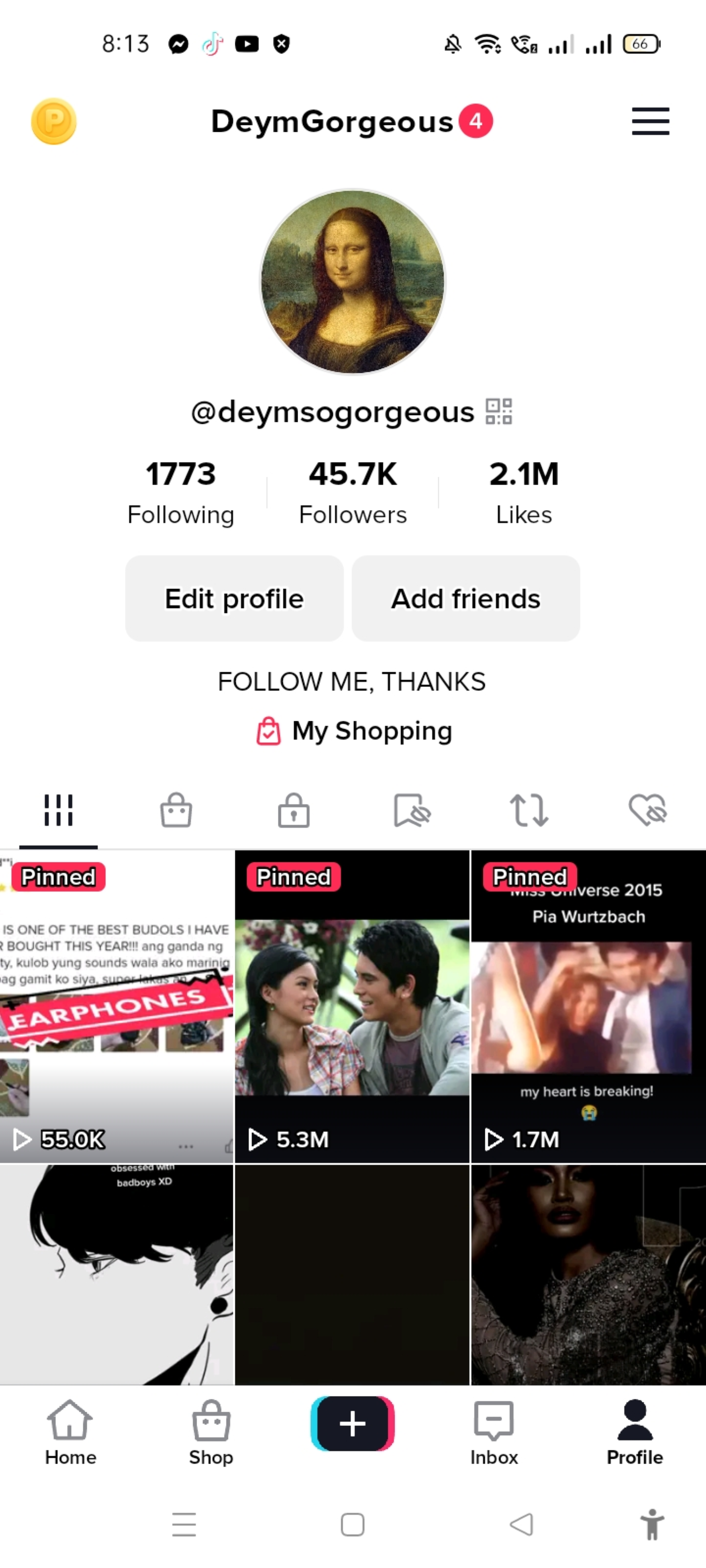Tap Add friends button
The image size is (706, 1568).
click(465, 598)
